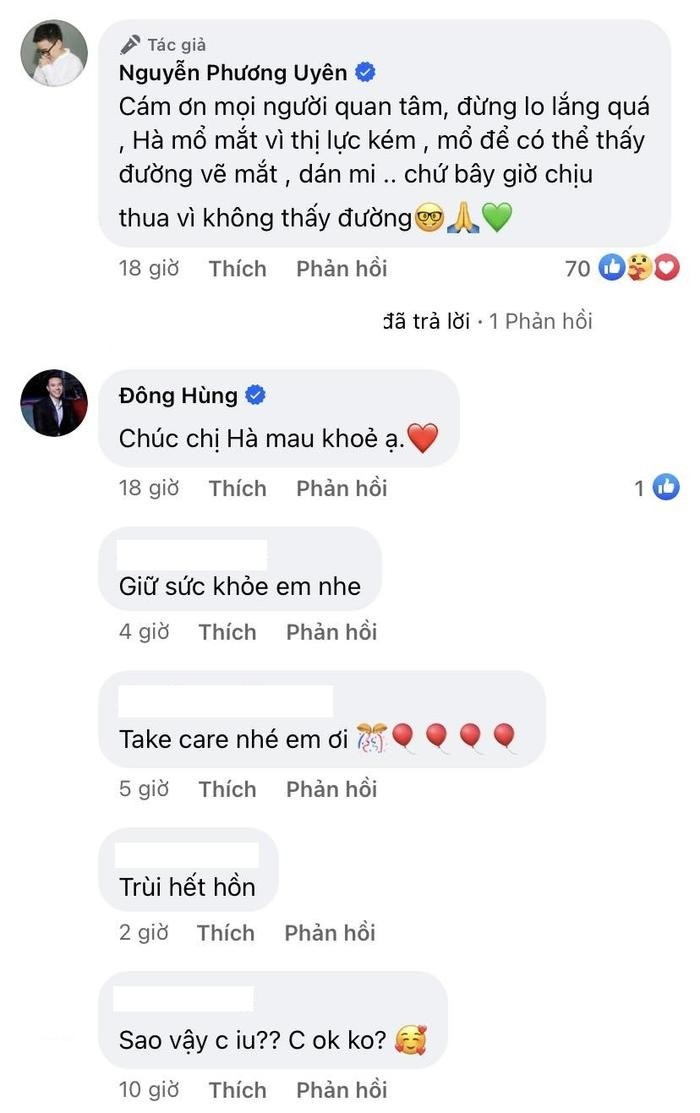This screenshot has width=700, height=1113.
Task: Visit Đông Hùng's profile name link
Action: [178, 395]
